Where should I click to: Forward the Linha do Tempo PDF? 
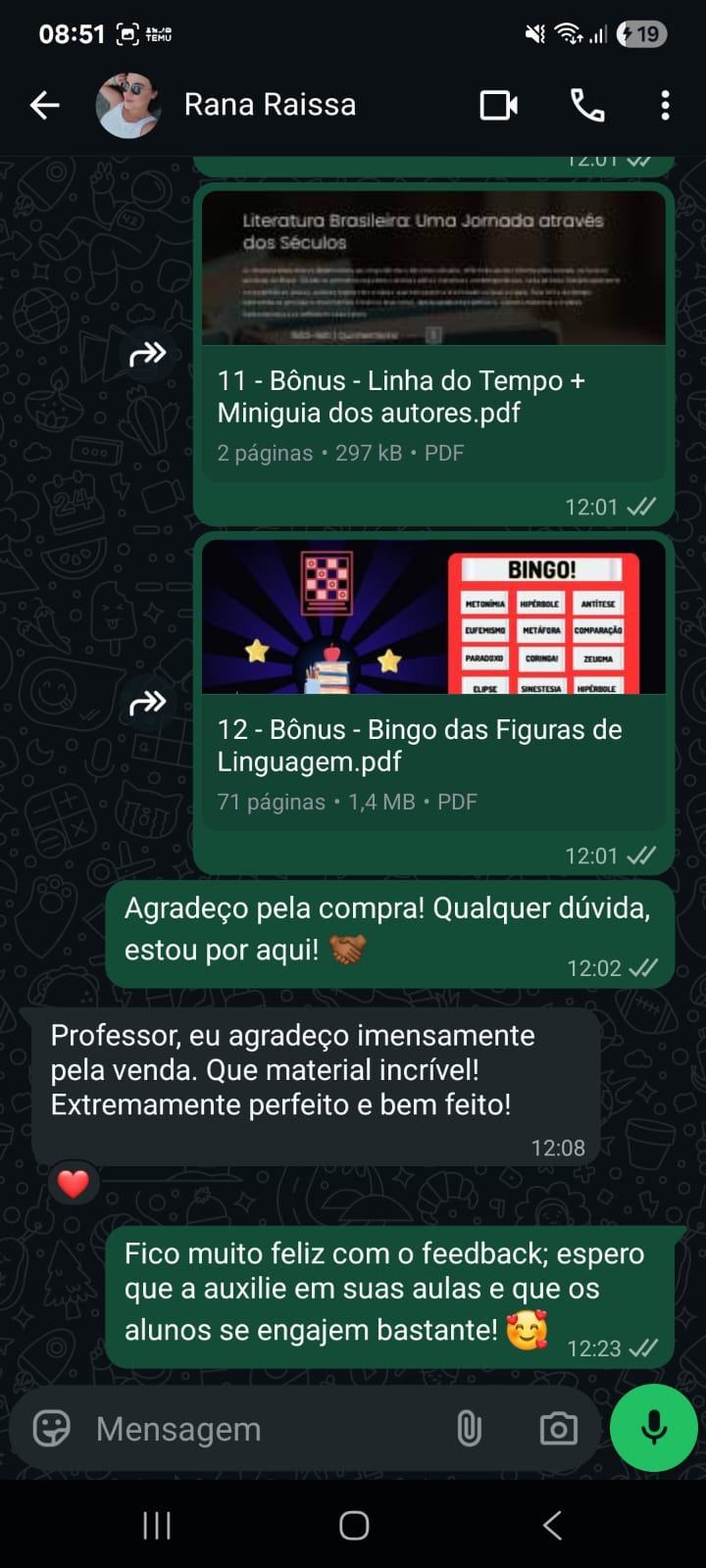[x=148, y=353]
